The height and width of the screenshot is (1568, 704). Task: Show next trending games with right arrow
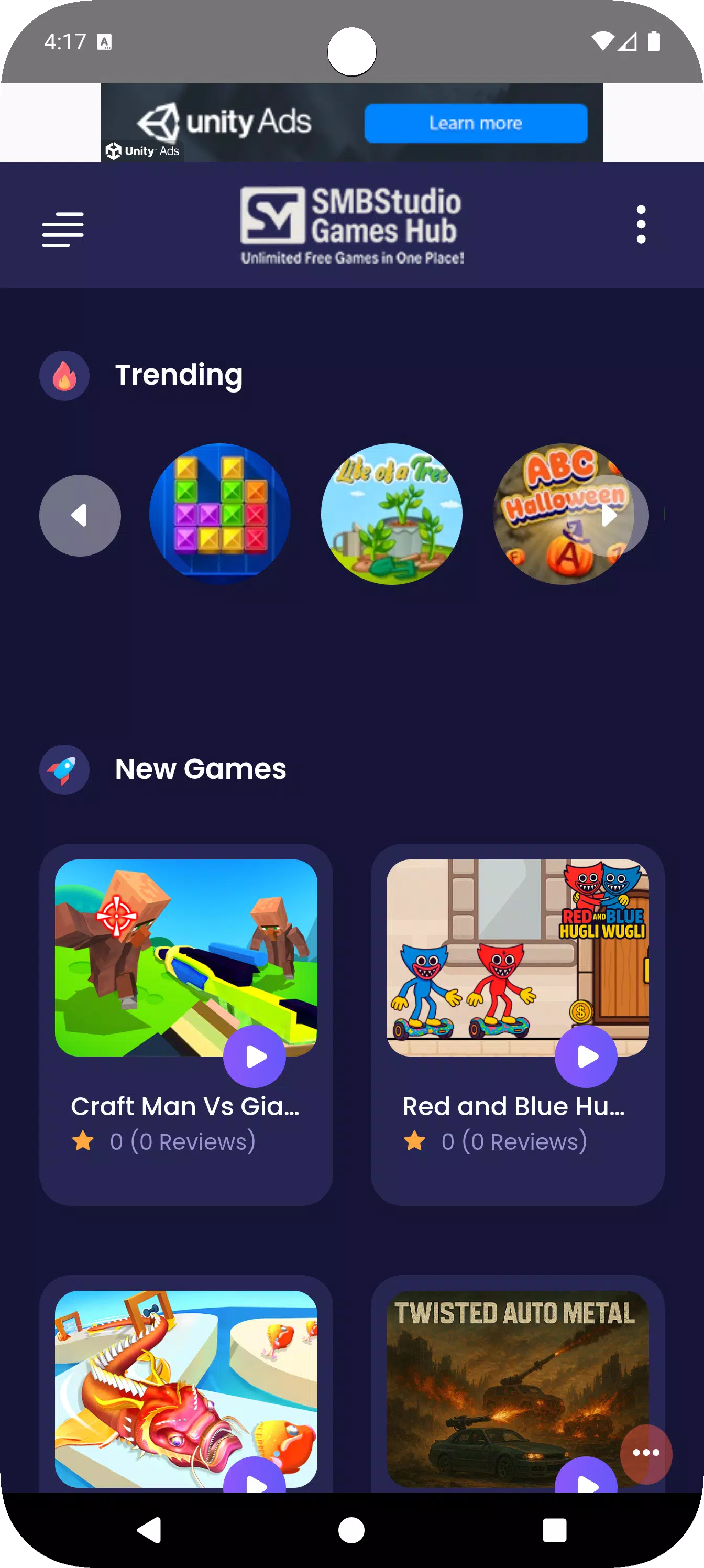click(x=610, y=516)
